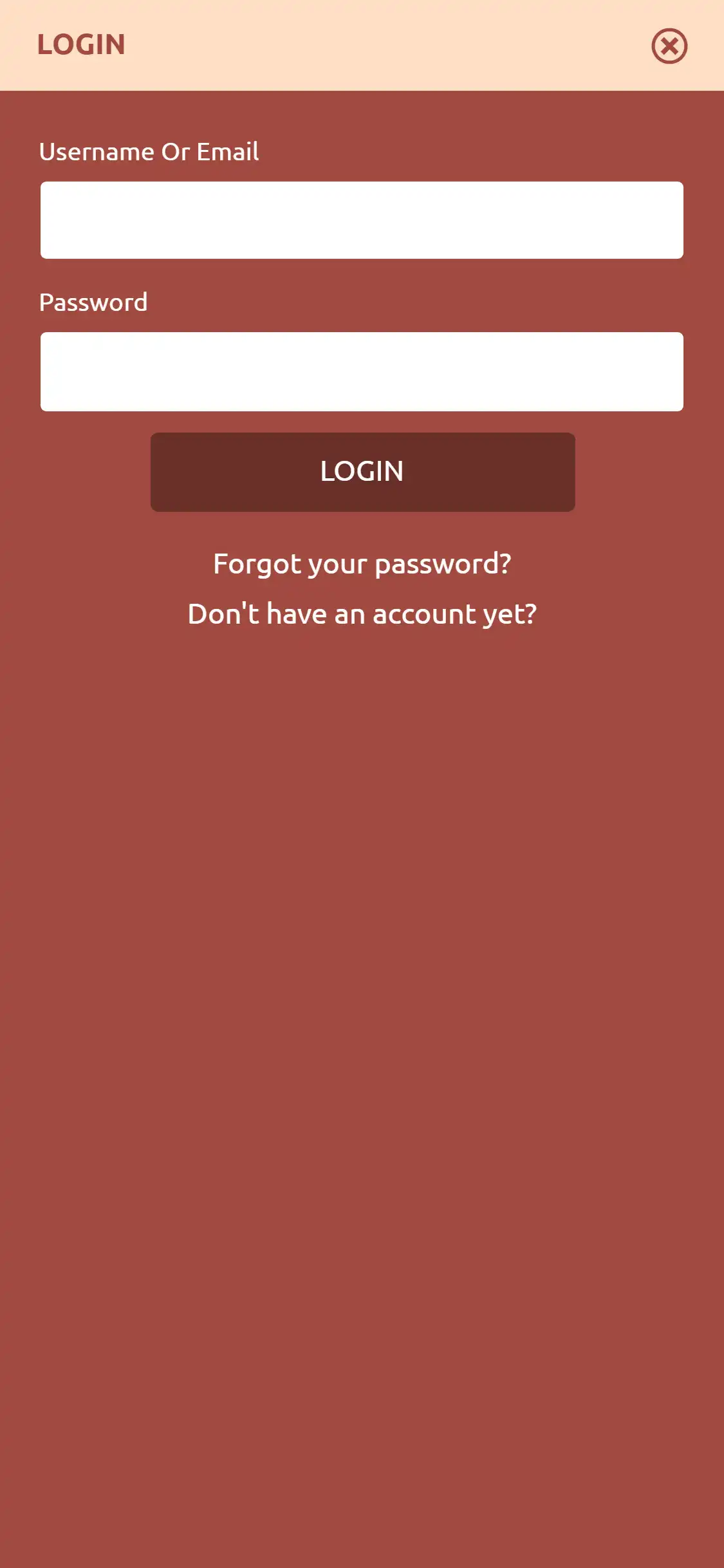Close the login screen
This screenshot has width=724, height=1568.
[x=669, y=46]
